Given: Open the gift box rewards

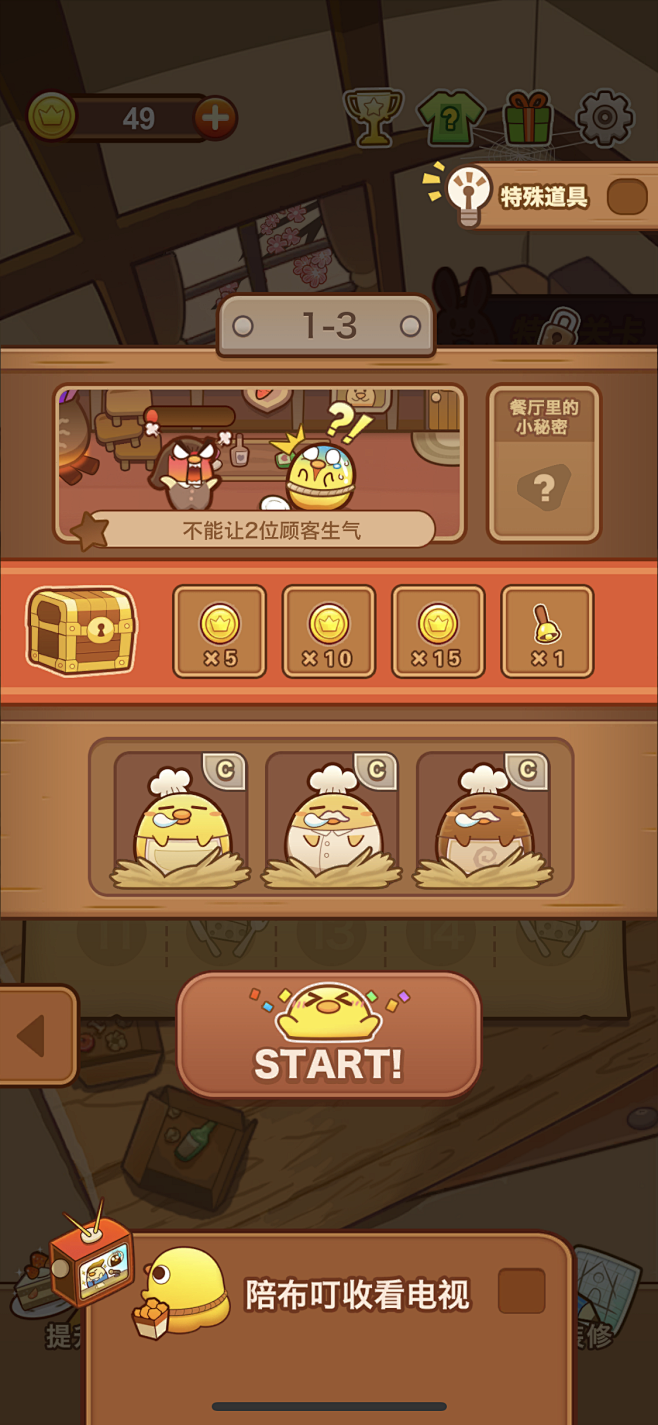Looking at the screenshot, I should 528,118.
